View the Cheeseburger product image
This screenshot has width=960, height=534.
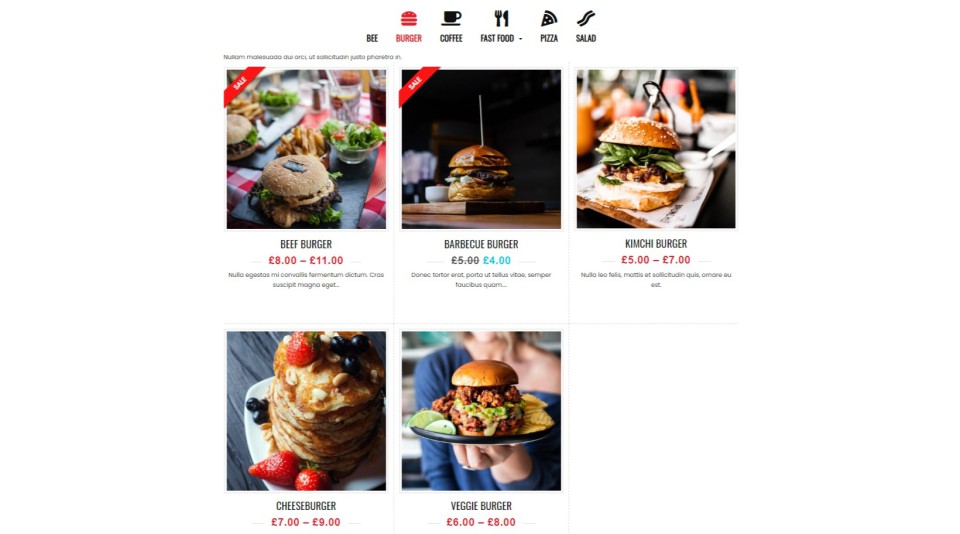(306, 411)
